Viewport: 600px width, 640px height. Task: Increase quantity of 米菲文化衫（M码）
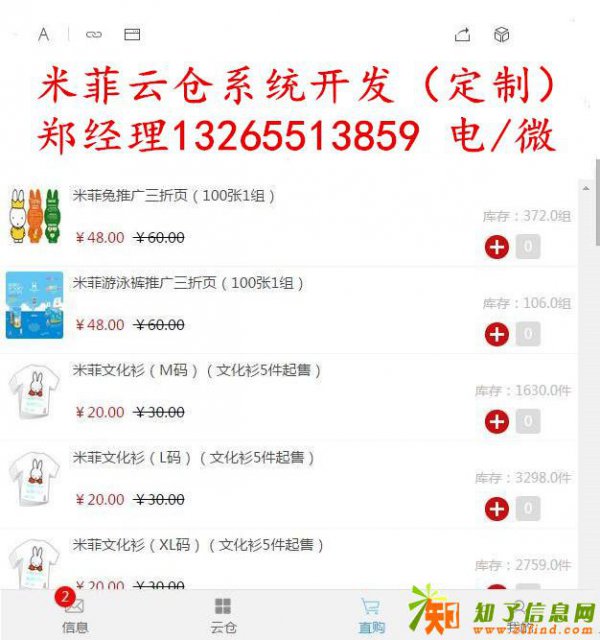point(496,422)
